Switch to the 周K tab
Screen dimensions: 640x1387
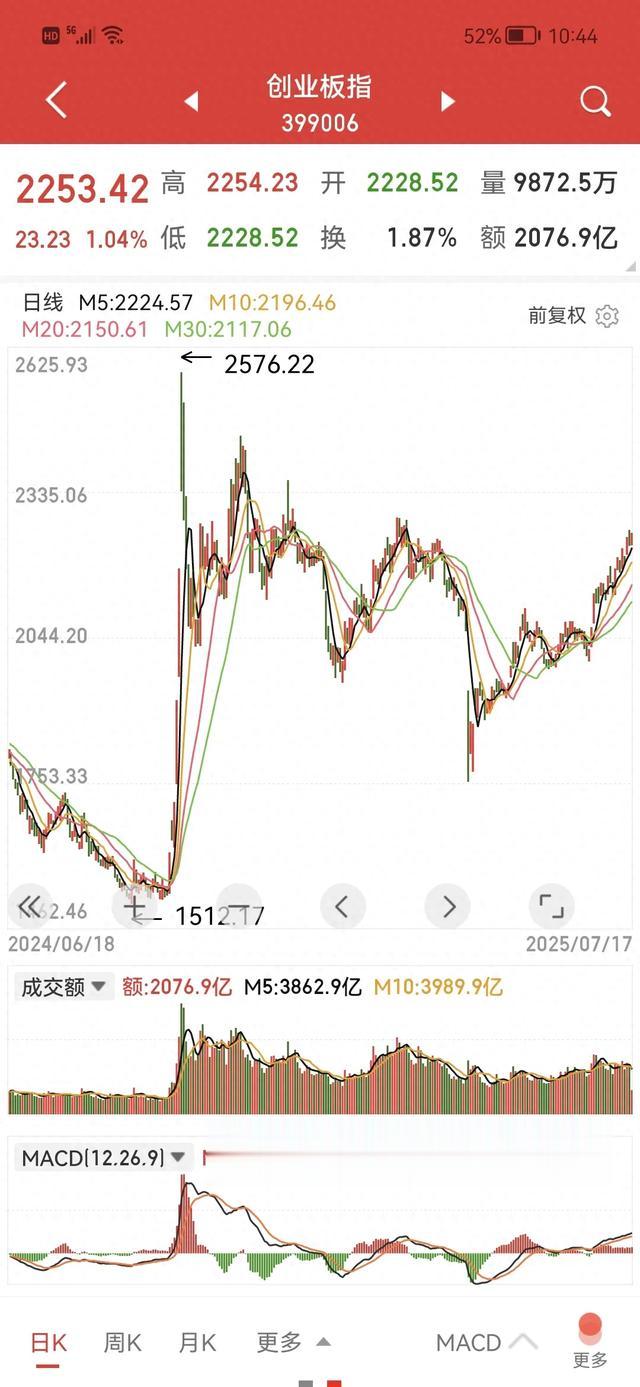122,1343
